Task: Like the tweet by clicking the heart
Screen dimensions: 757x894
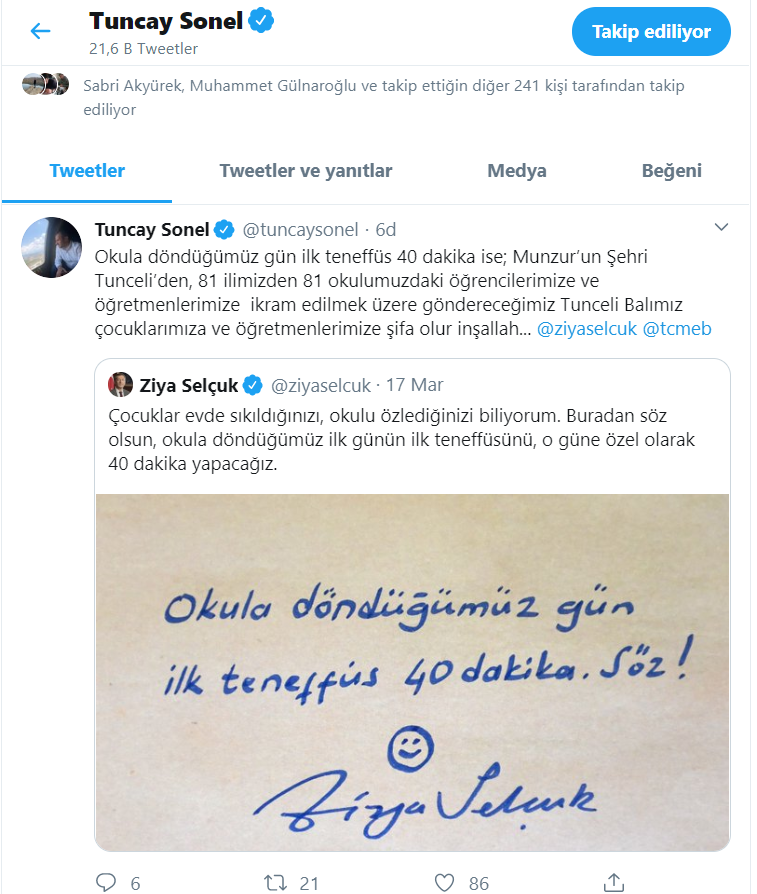Action: [443, 881]
